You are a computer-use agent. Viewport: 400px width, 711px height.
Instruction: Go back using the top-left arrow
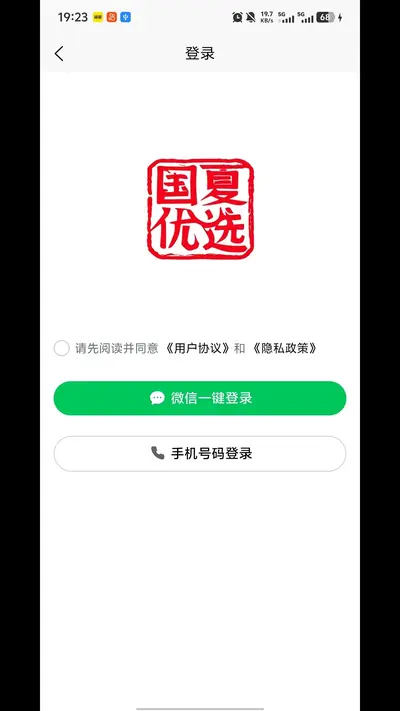[59, 54]
